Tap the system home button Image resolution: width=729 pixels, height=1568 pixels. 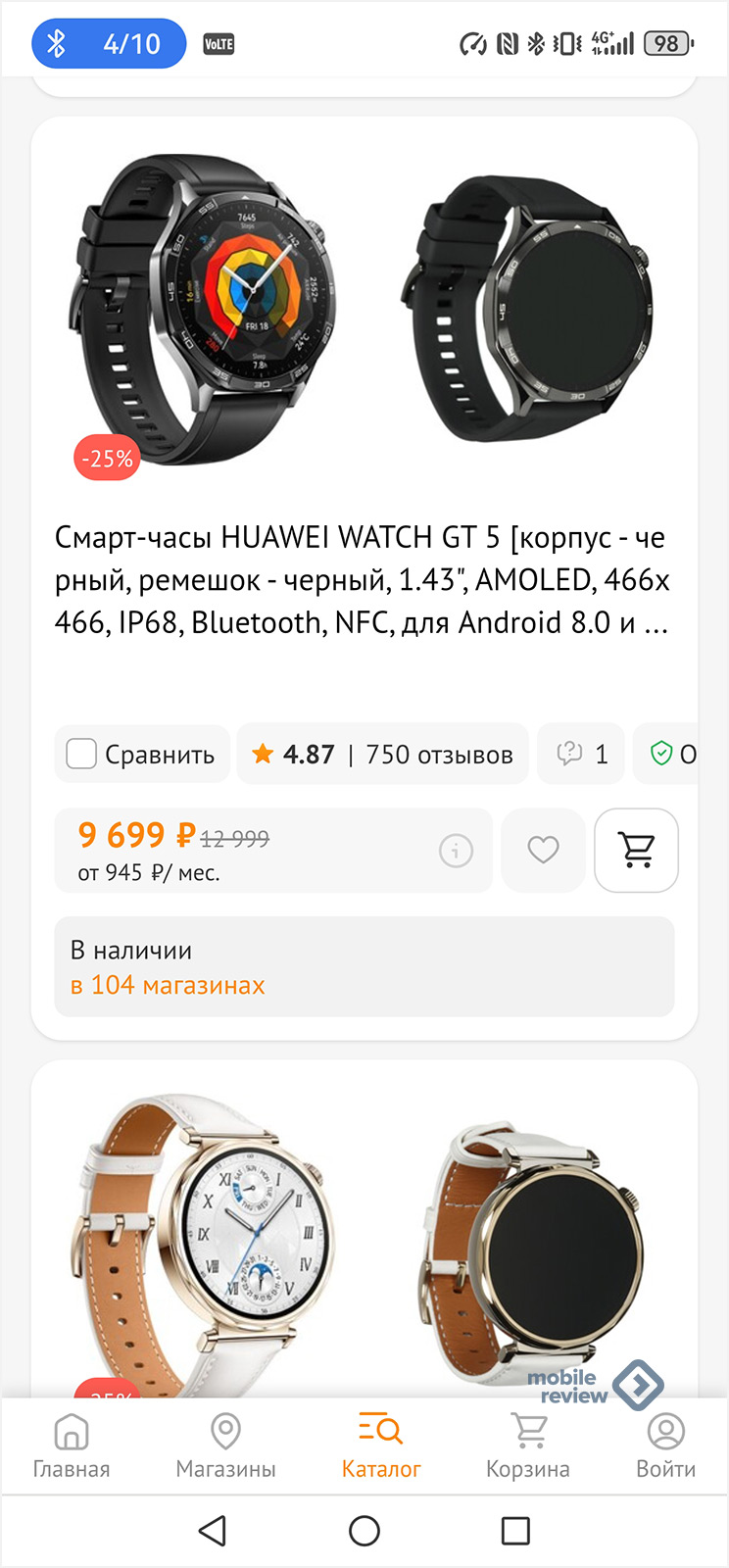(364, 1531)
